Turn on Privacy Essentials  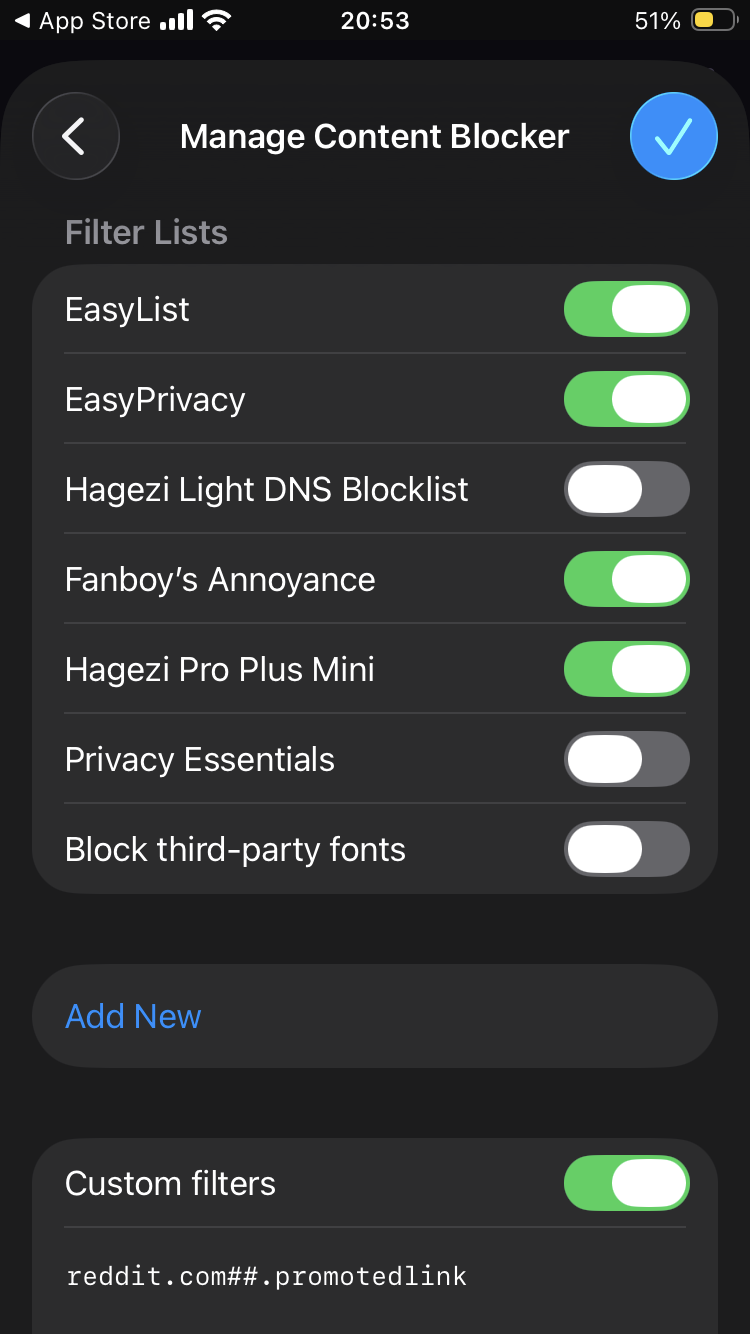[x=626, y=759]
